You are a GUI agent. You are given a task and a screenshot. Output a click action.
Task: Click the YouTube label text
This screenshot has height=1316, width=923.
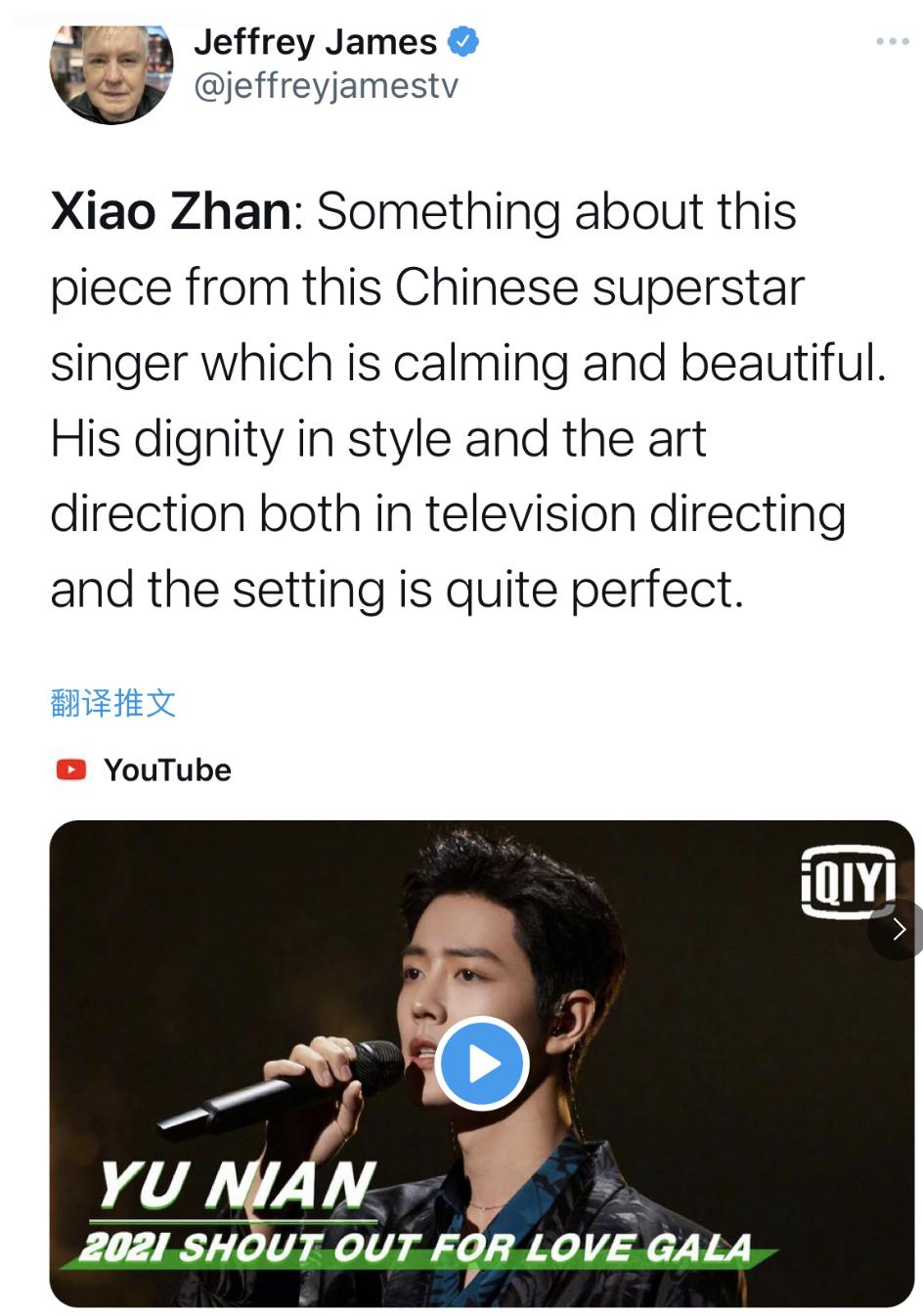point(168,769)
